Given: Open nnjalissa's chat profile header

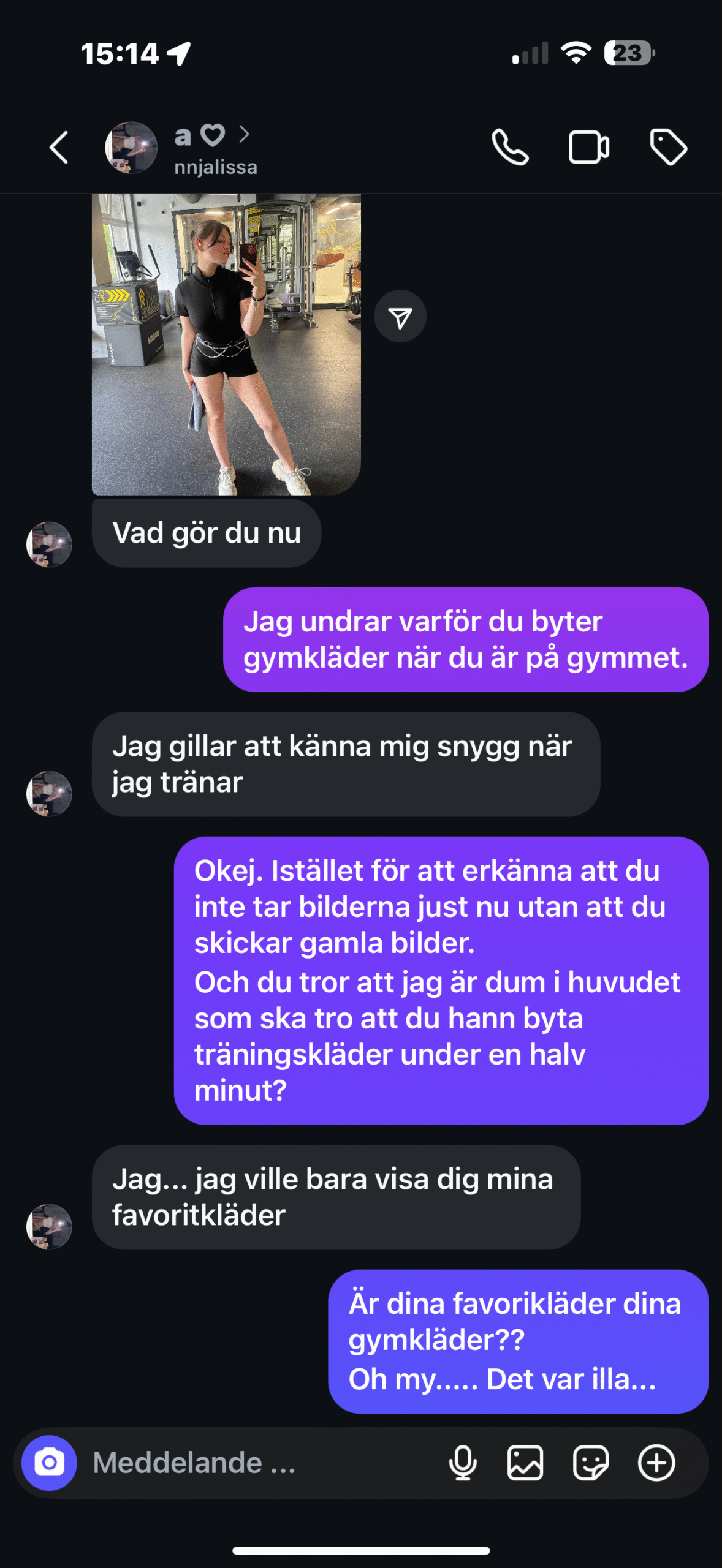Looking at the screenshot, I should 182,148.
